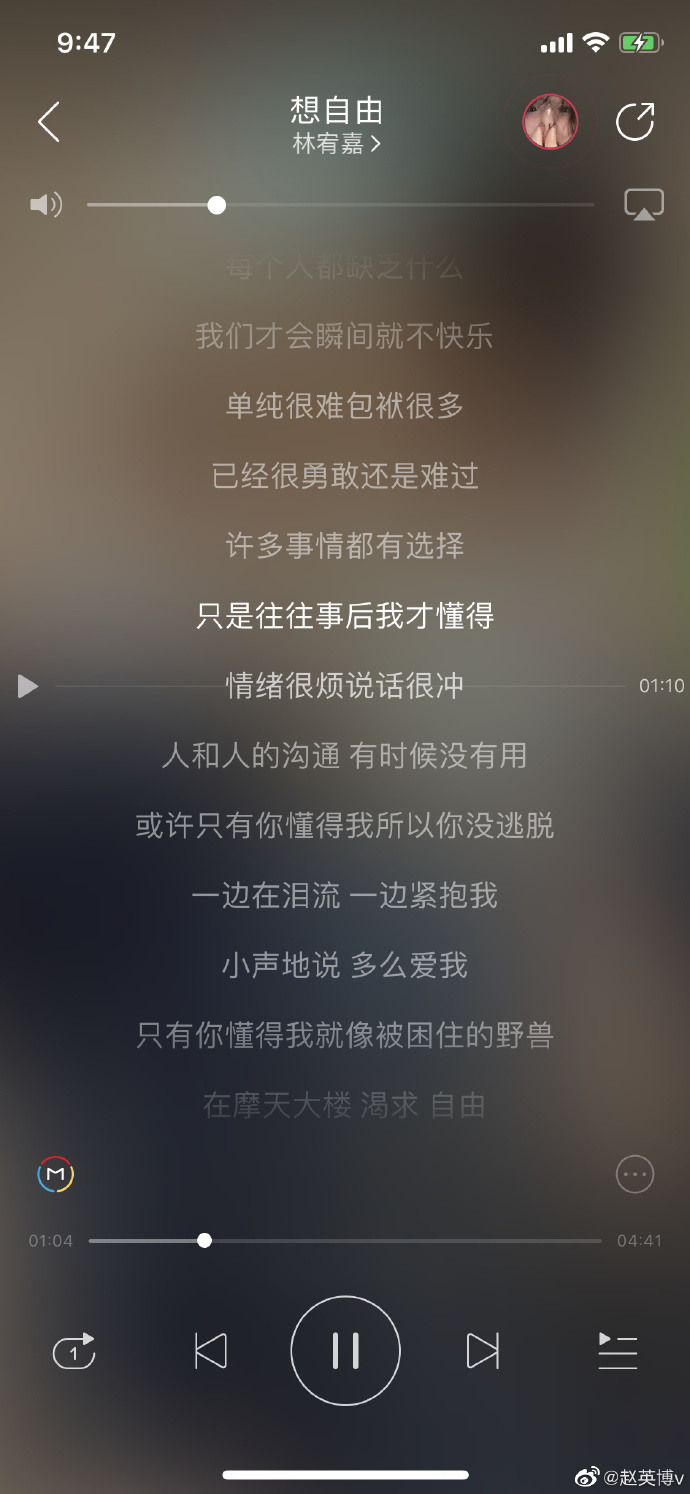Share the song 想自由

pyautogui.click(x=634, y=122)
